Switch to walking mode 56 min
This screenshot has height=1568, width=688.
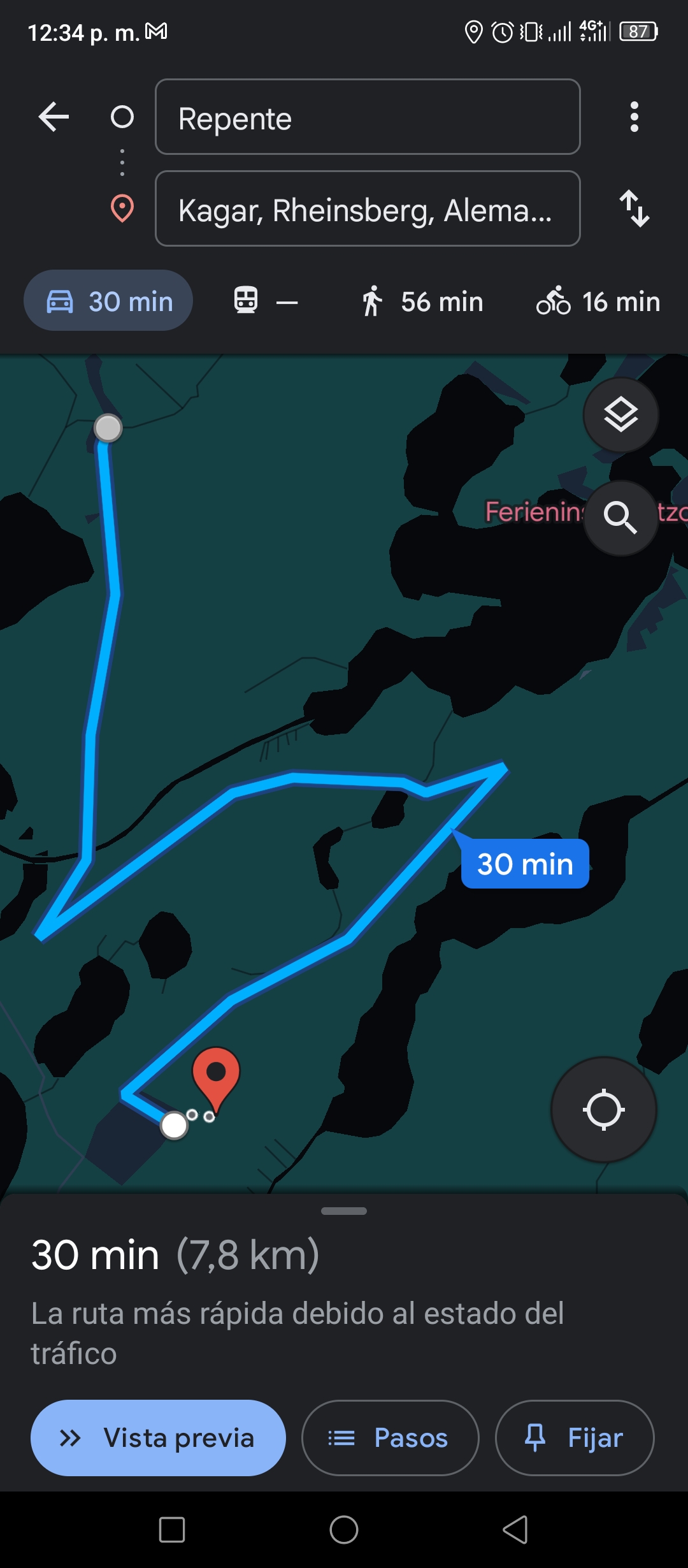pos(422,301)
